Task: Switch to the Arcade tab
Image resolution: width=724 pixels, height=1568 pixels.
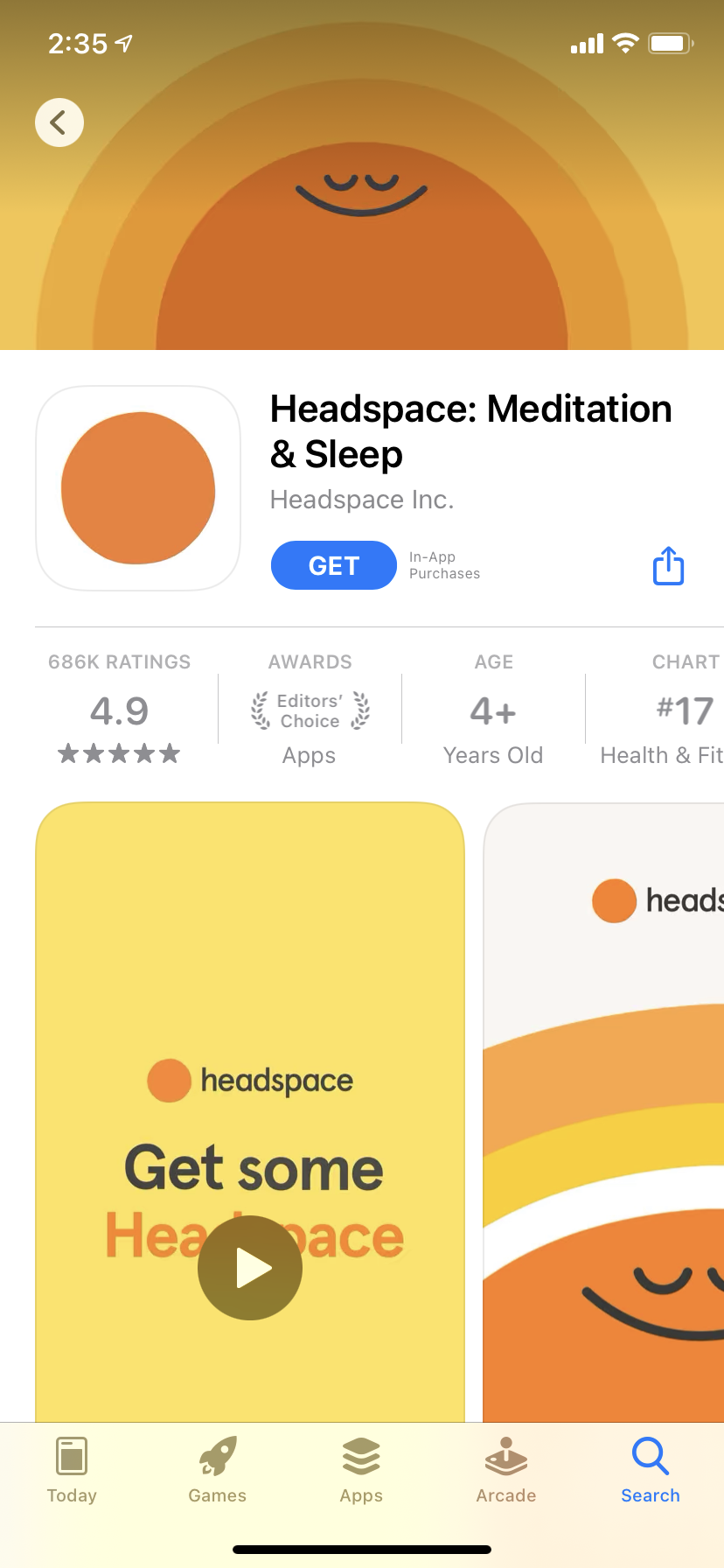Action: point(506,1470)
